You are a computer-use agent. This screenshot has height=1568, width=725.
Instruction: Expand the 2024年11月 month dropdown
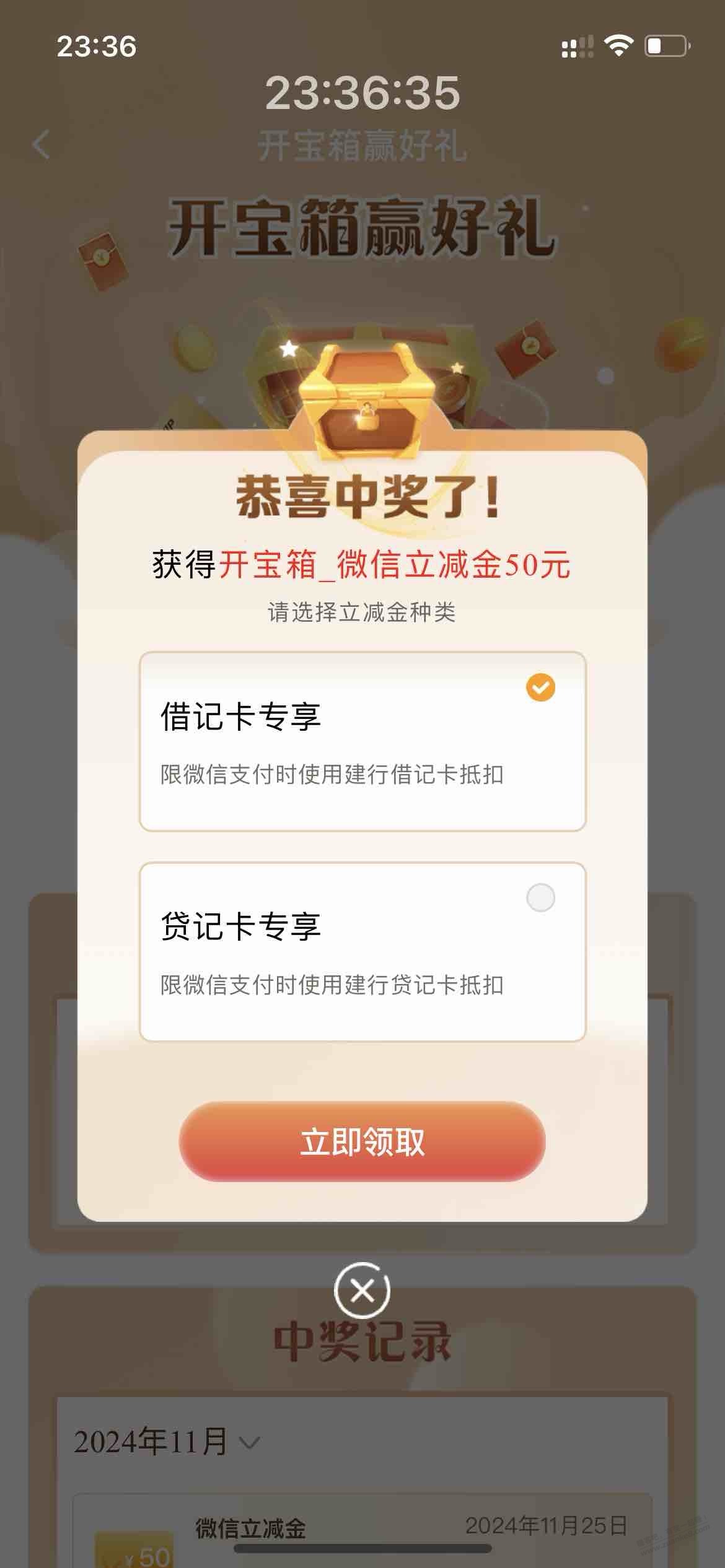[166, 1442]
